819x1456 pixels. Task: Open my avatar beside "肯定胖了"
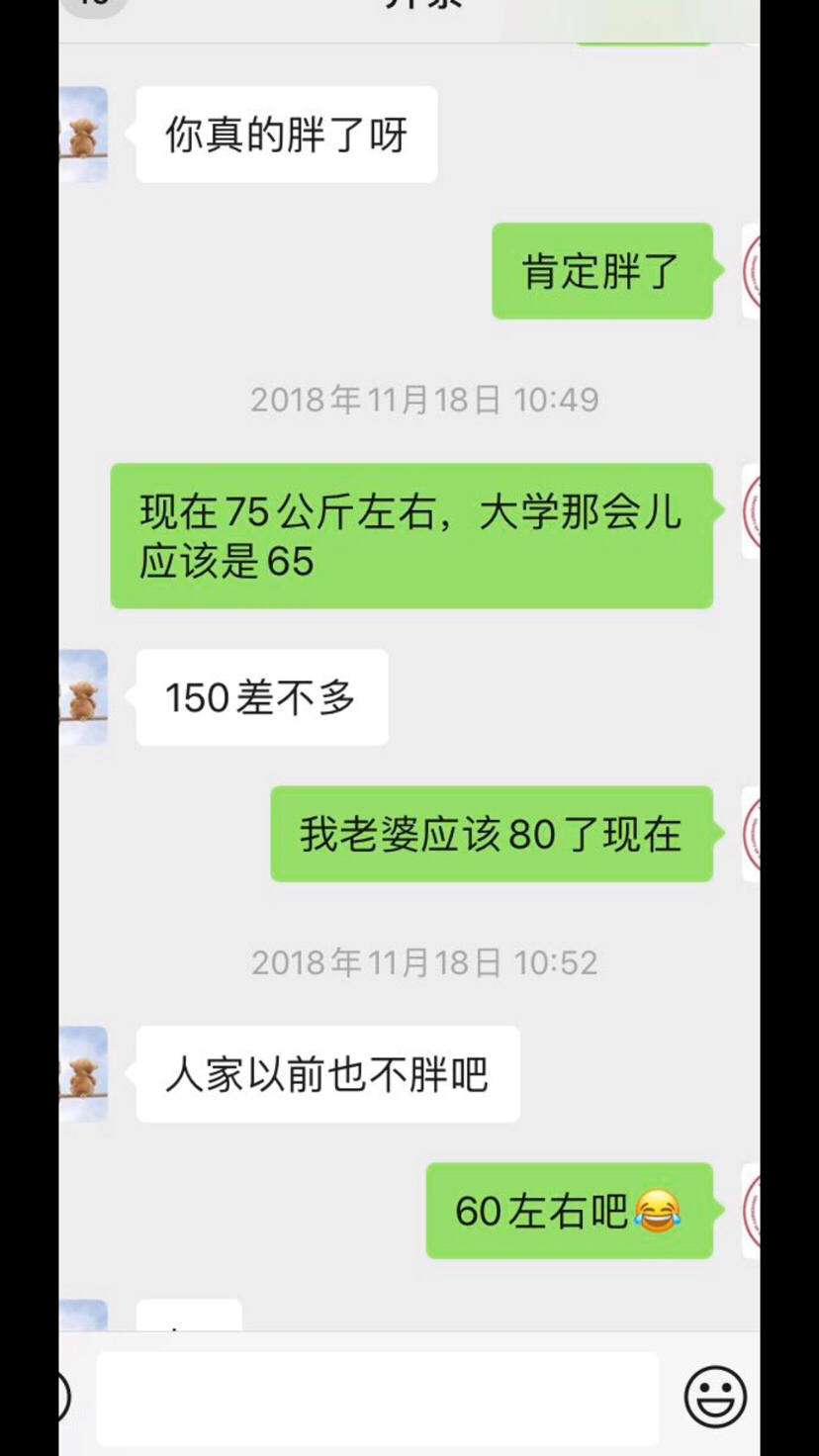click(751, 271)
